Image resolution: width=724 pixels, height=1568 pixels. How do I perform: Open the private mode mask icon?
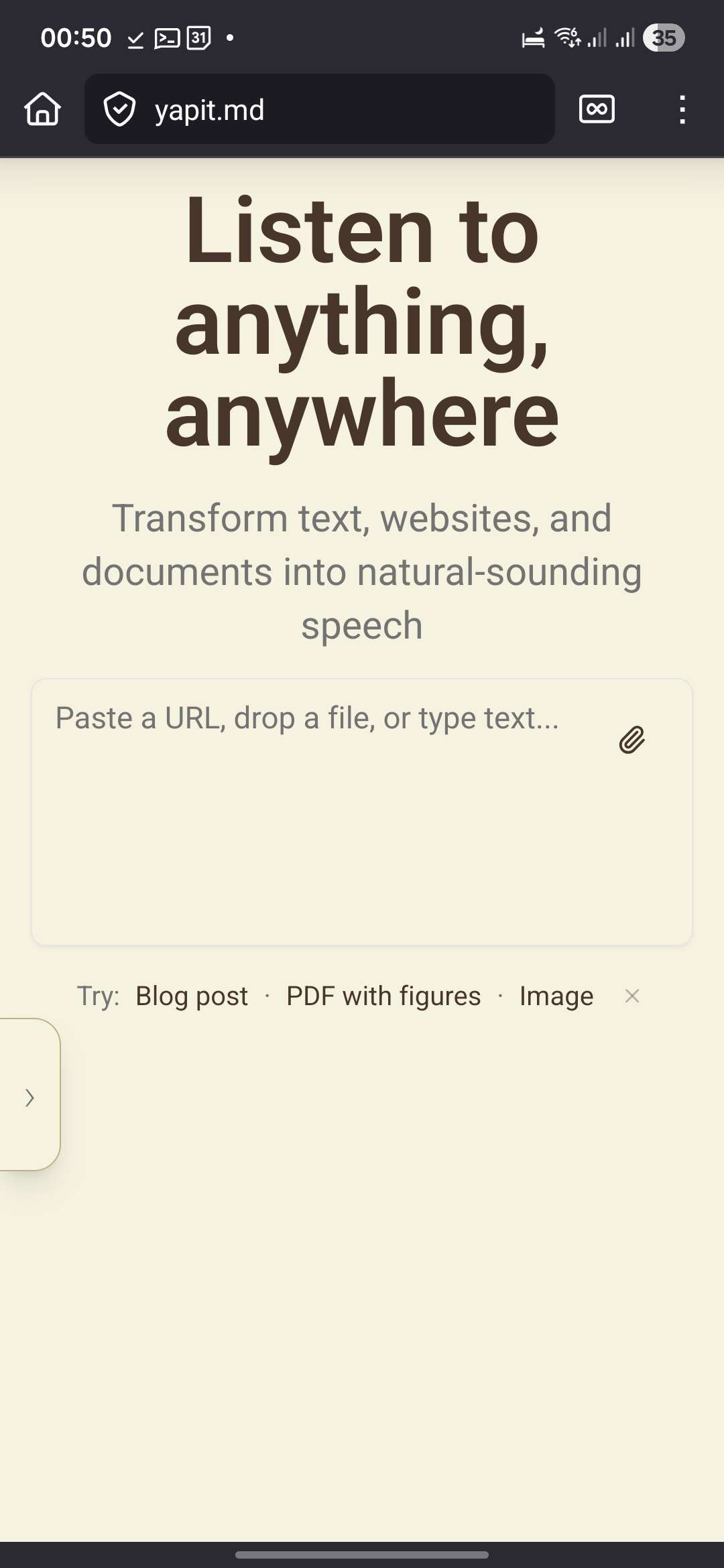click(x=597, y=109)
